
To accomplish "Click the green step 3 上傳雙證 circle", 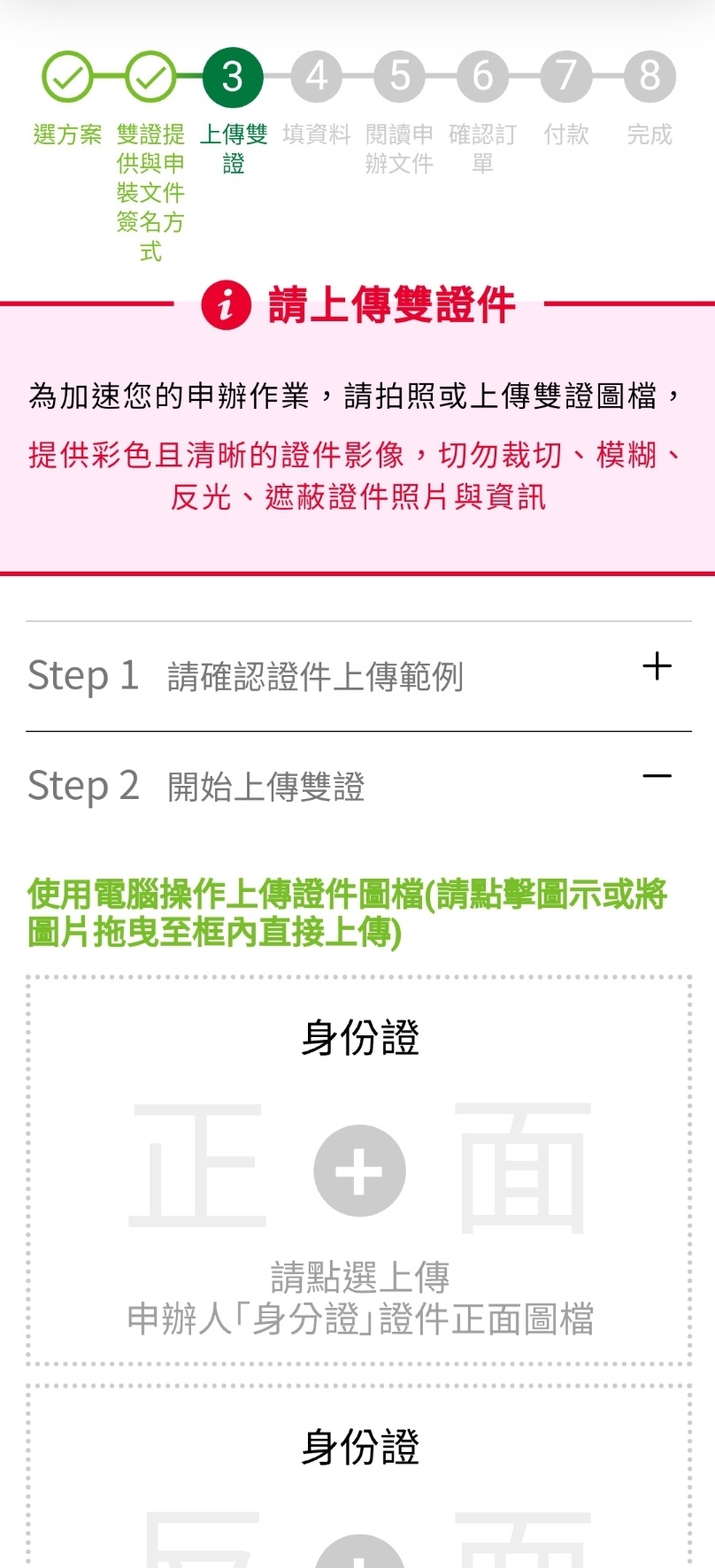I will click(x=233, y=76).
